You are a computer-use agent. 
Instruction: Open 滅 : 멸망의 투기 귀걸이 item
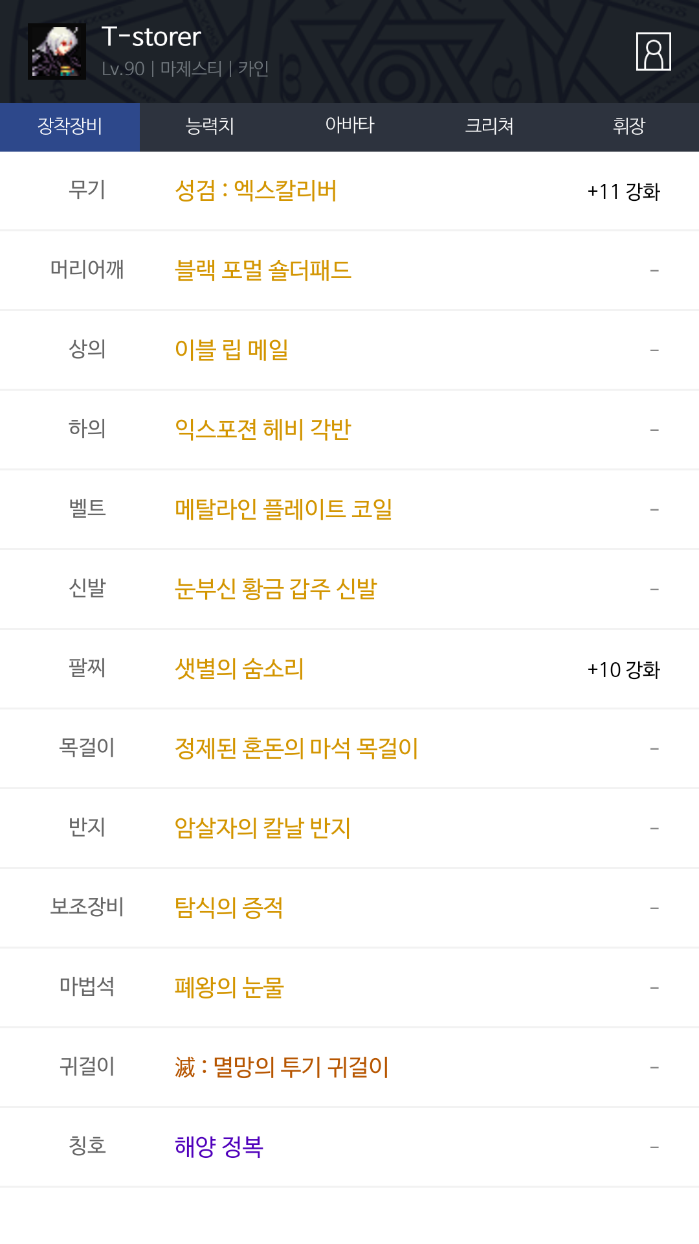[282, 1067]
